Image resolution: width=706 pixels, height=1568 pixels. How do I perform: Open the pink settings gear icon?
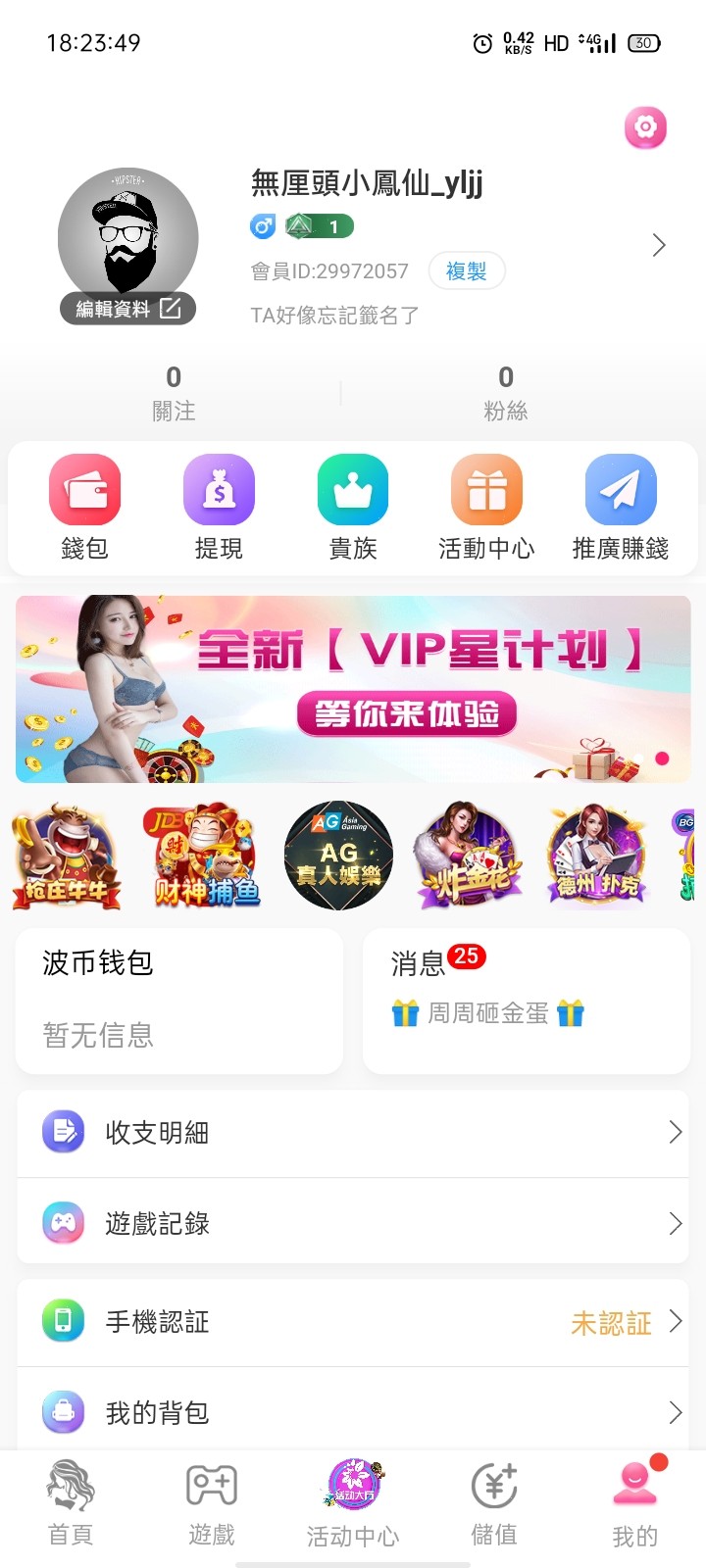click(645, 126)
